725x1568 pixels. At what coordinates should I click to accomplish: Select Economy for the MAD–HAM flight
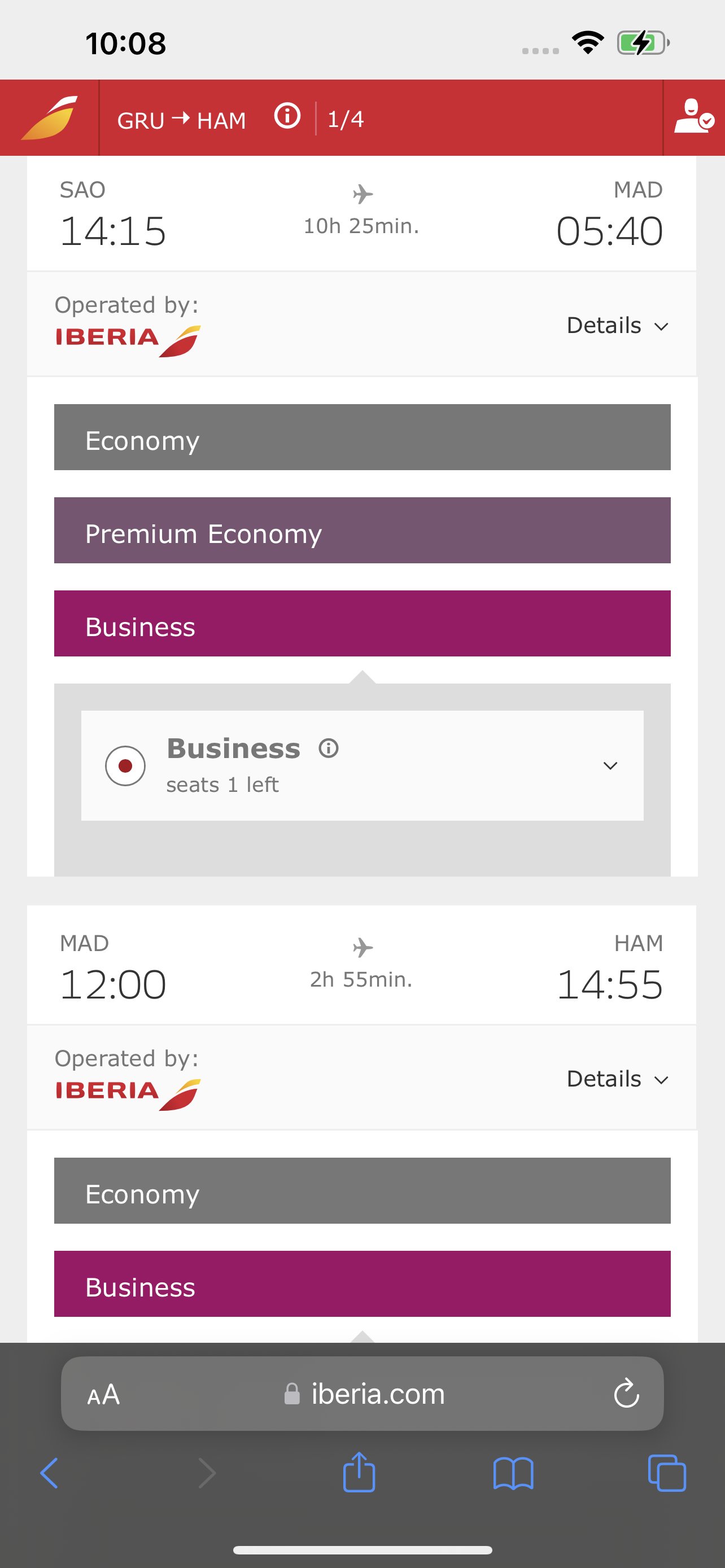(362, 1190)
